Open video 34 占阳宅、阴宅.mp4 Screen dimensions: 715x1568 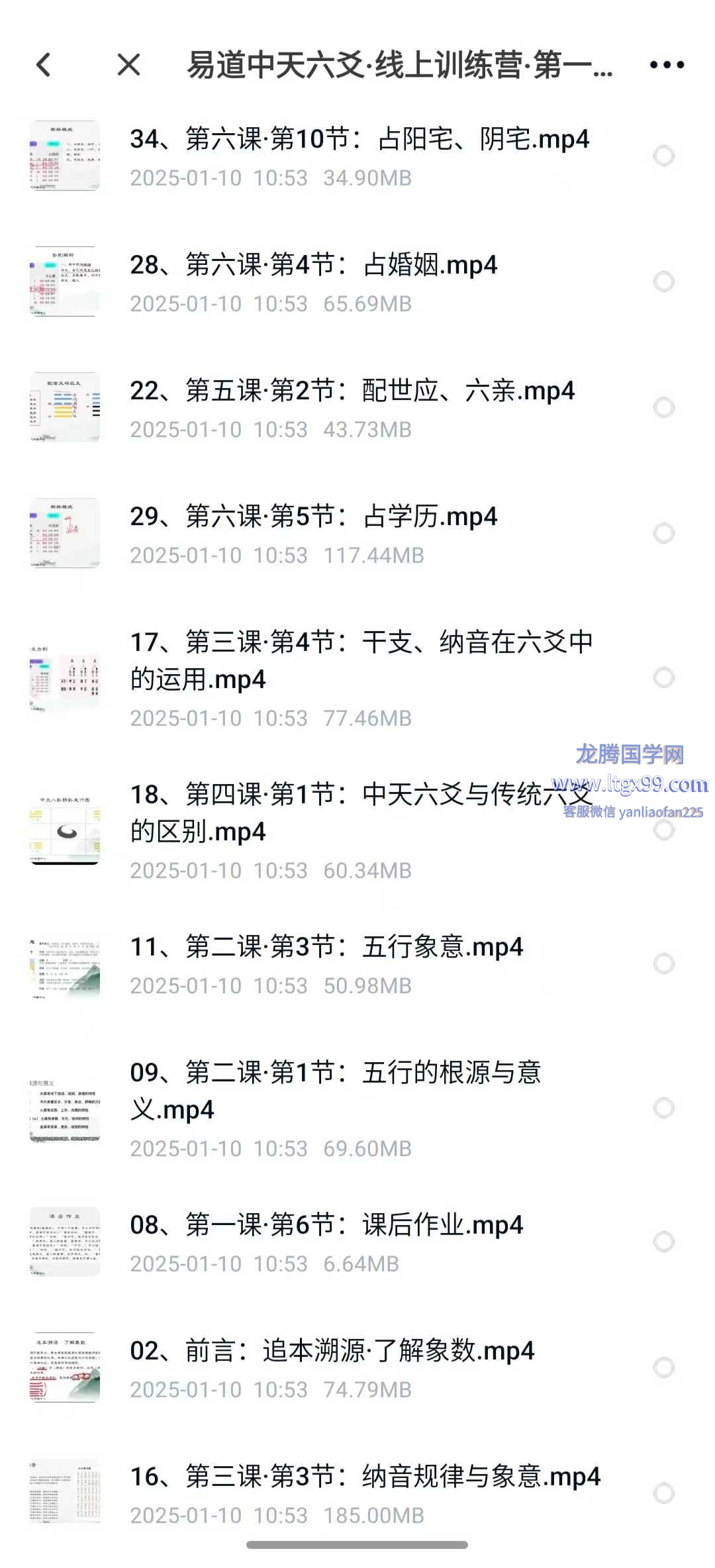point(359,140)
